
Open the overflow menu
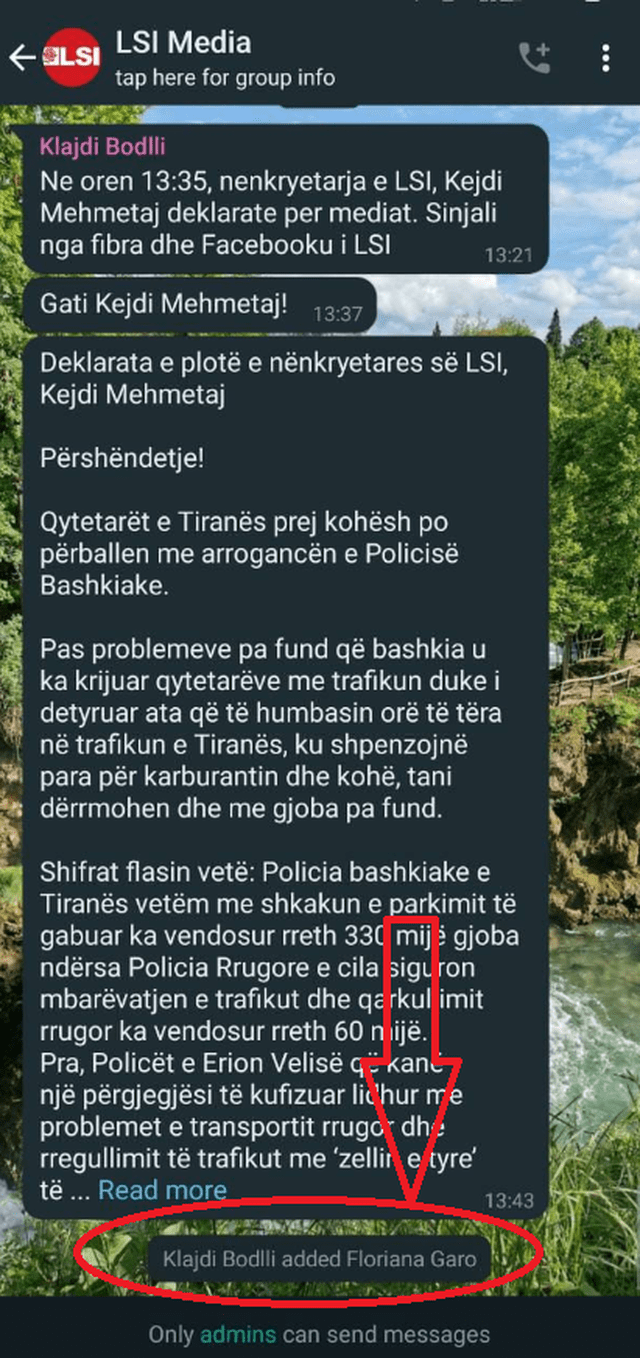(x=606, y=58)
